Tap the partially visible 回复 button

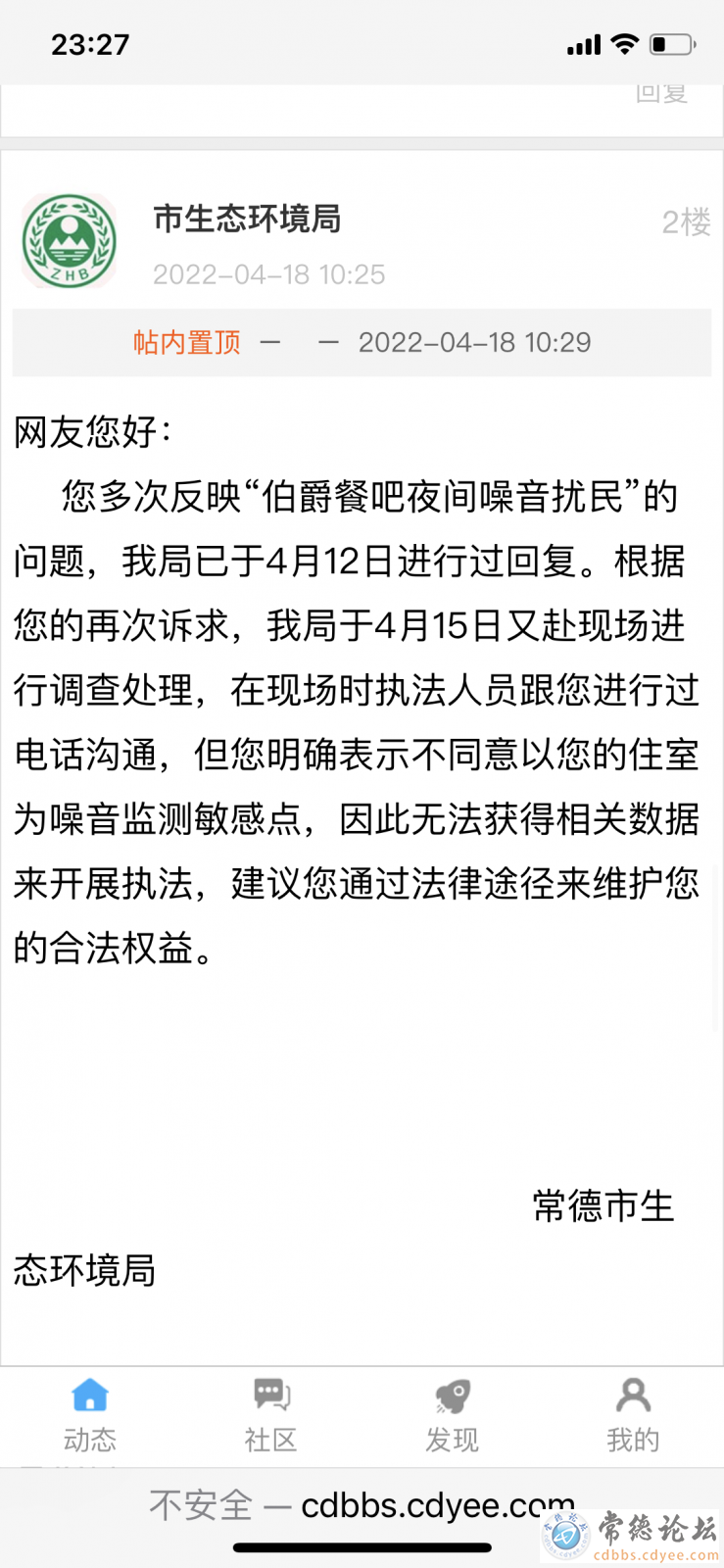tap(661, 93)
